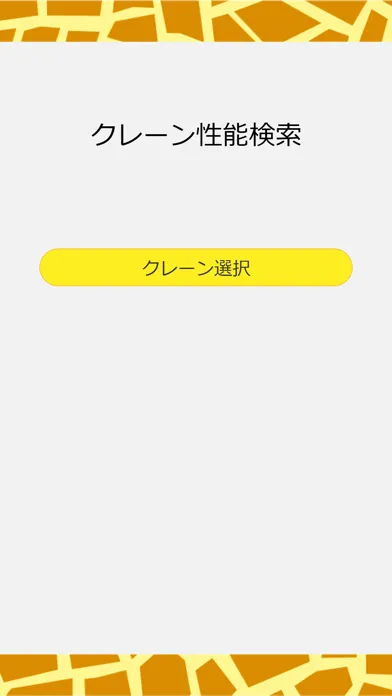Tap the クレーン選択 button

click(x=196, y=267)
